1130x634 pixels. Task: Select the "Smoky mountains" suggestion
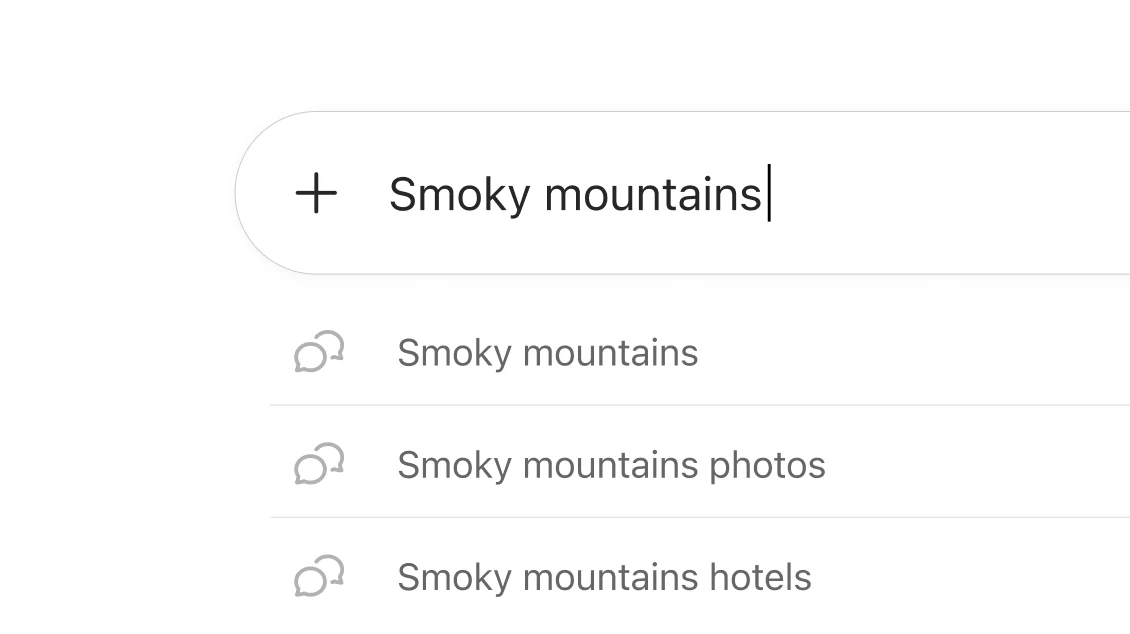tap(547, 353)
